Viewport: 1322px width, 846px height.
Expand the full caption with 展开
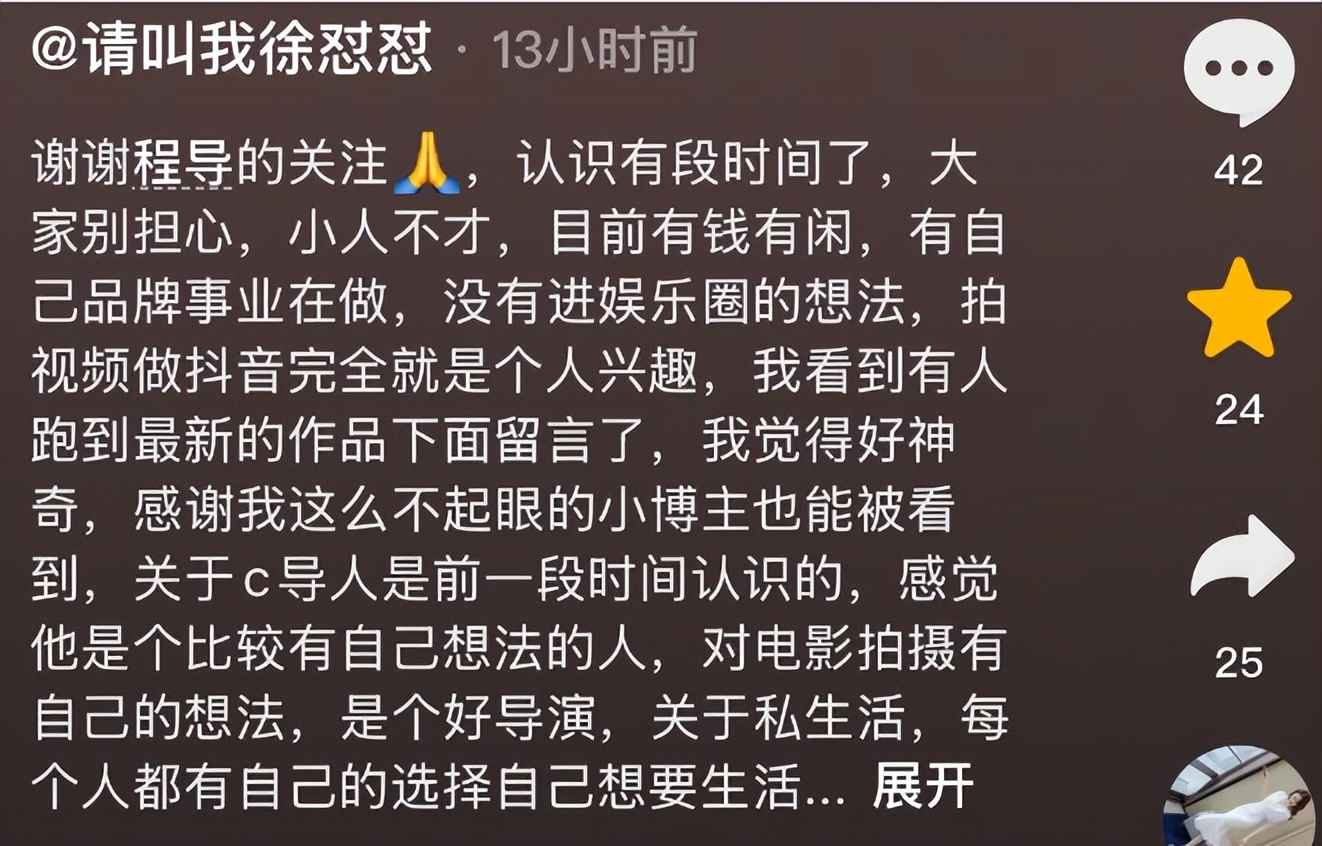click(x=922, y=788)
